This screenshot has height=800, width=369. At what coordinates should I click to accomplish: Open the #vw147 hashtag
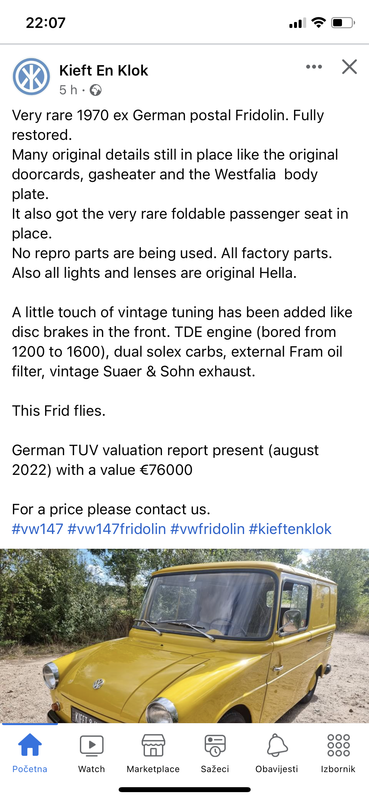point(37,529)
